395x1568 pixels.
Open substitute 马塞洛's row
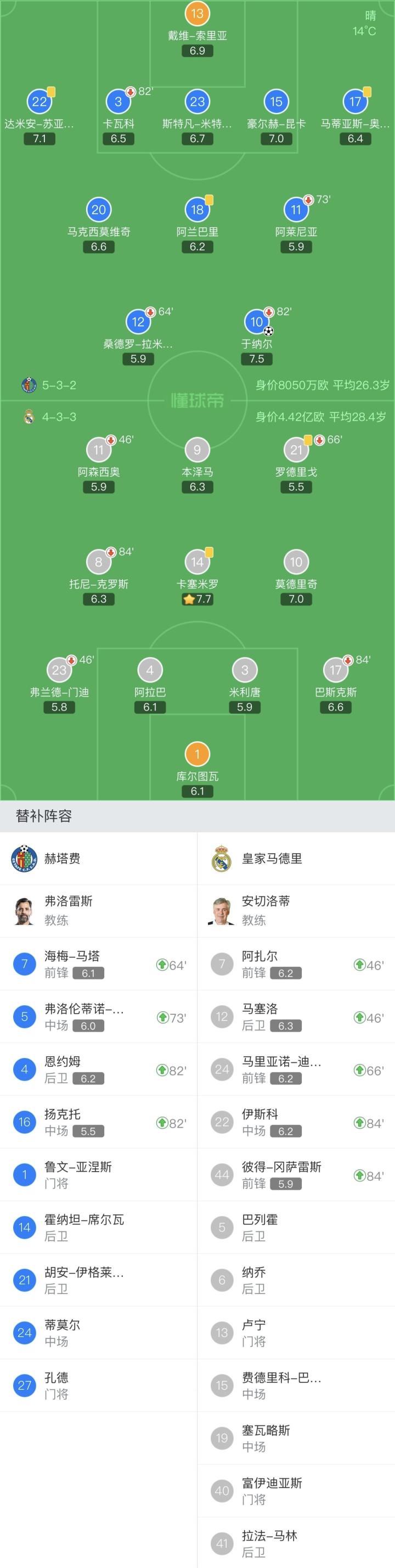coord(296,1017)
